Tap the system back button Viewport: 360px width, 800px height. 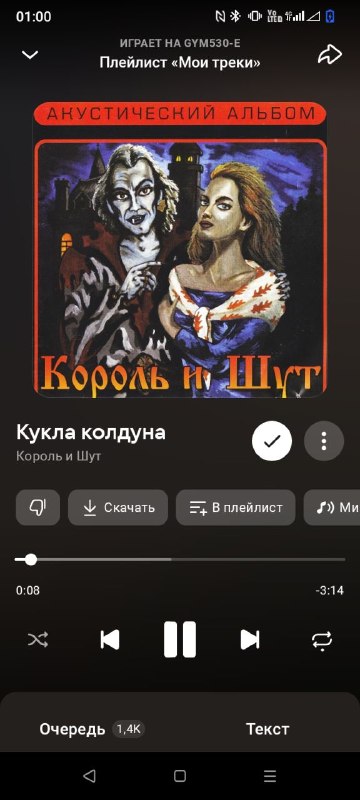[x=89, y=776]
